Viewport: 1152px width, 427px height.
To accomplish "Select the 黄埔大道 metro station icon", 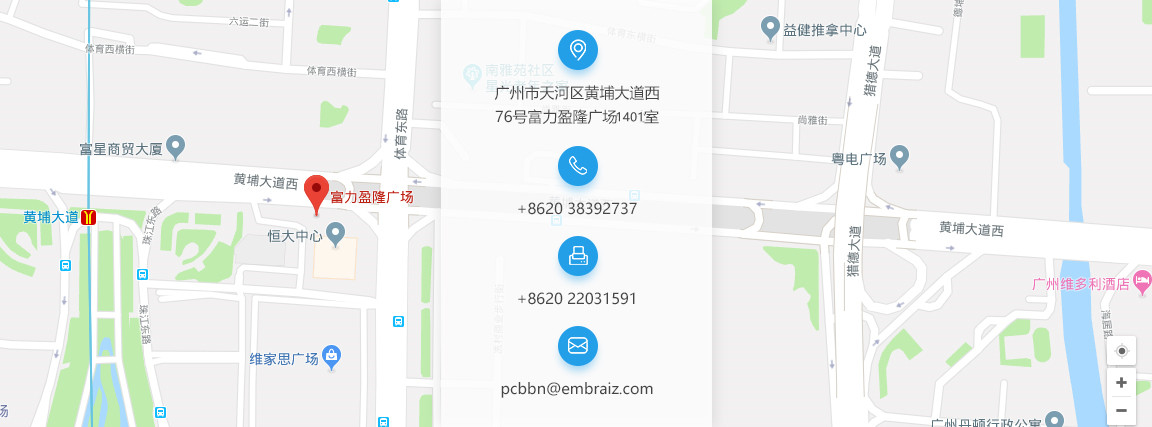I will (x=89, y=216).
